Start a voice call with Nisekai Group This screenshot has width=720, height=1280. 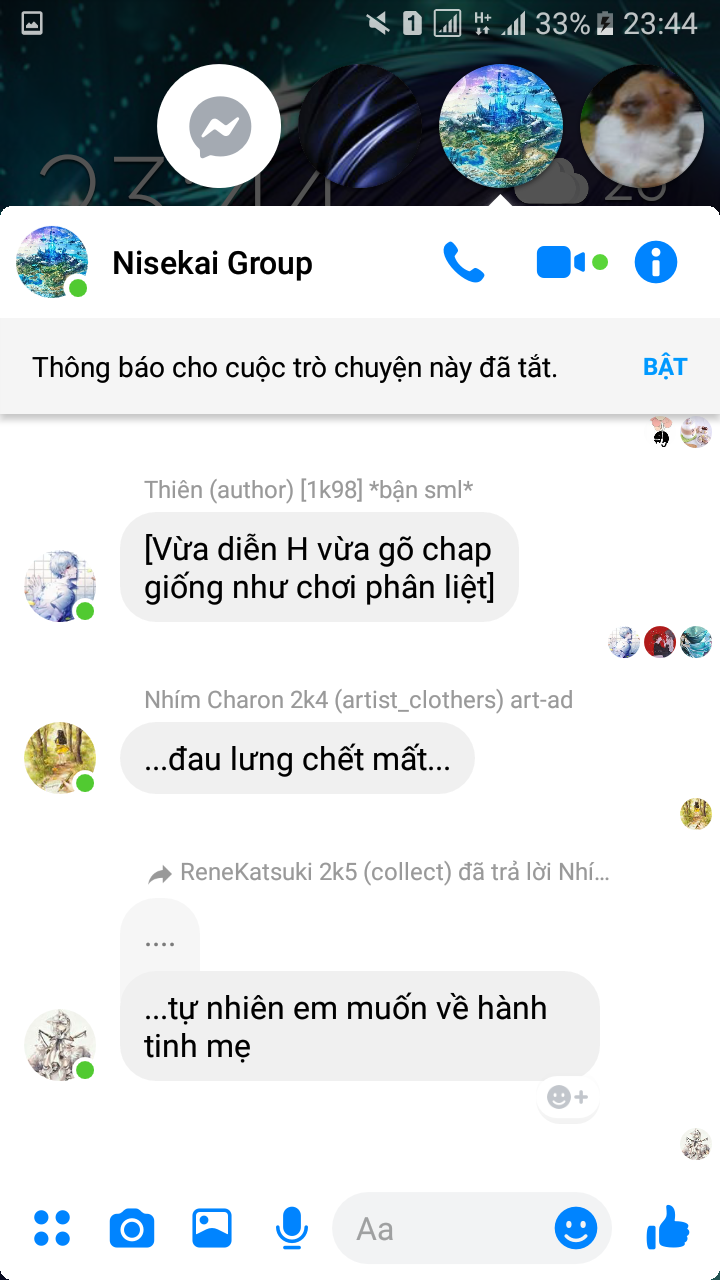pyautogui.click(x=464, y=263)
